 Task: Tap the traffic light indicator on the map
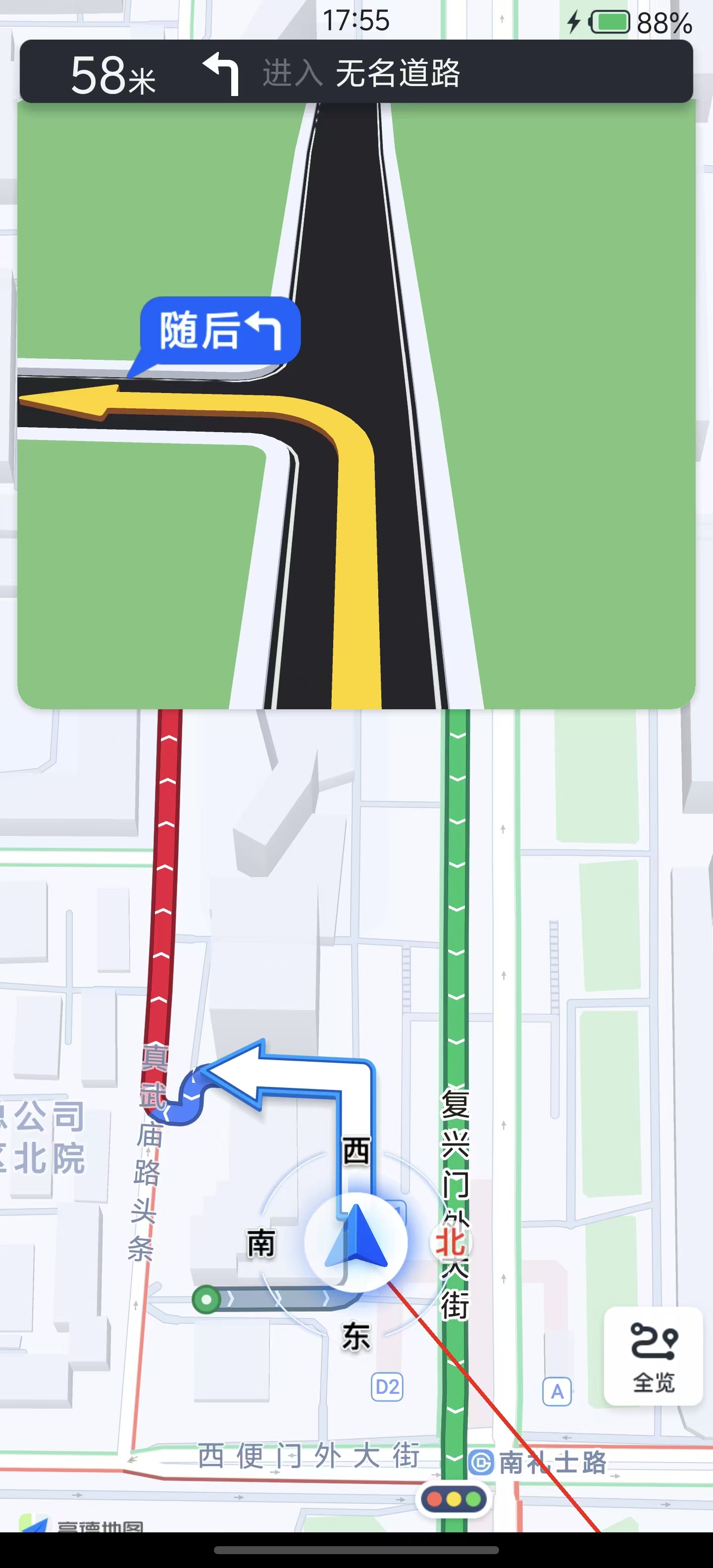[x=454, y=1499]
